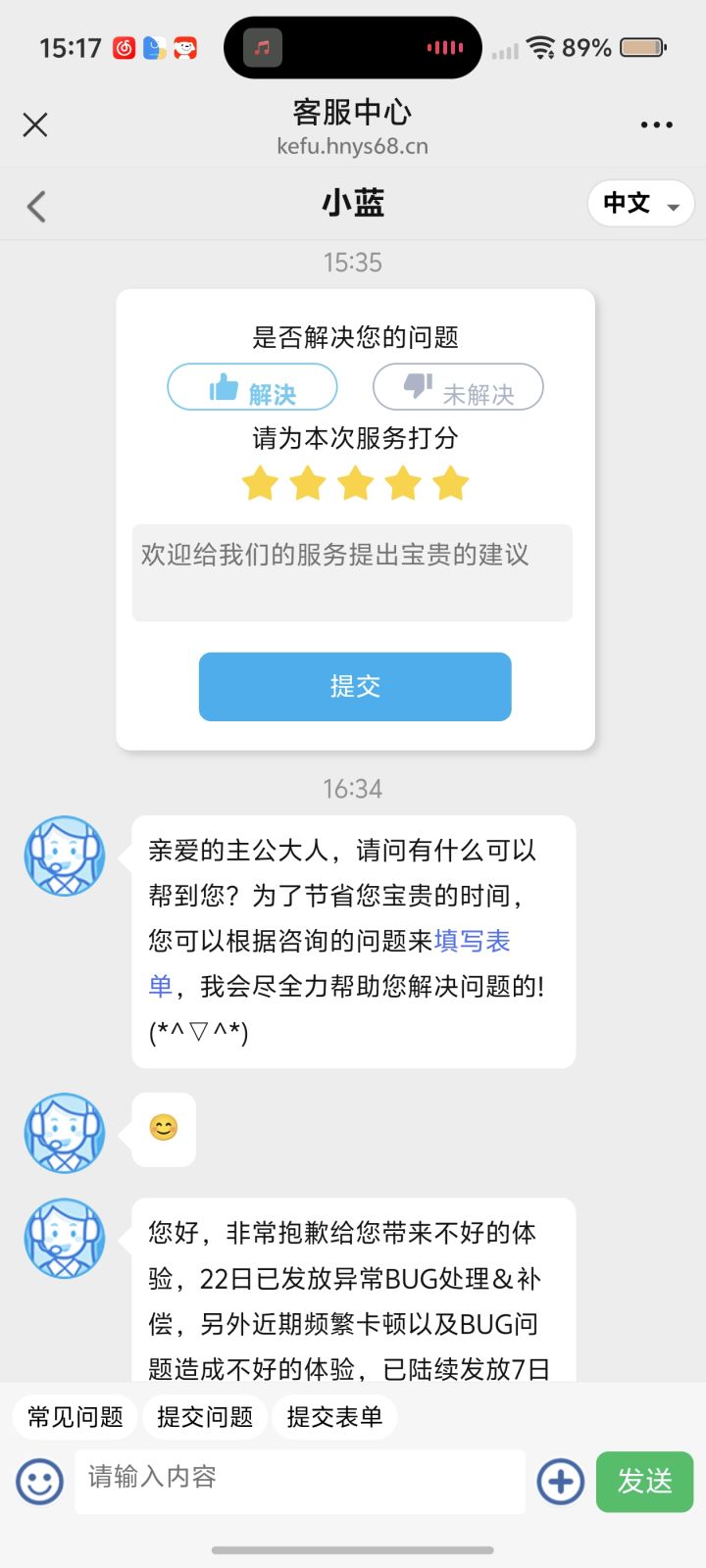Collapse the chat via the top chevron
706x1568 pixels.
[x=36, y=206]
